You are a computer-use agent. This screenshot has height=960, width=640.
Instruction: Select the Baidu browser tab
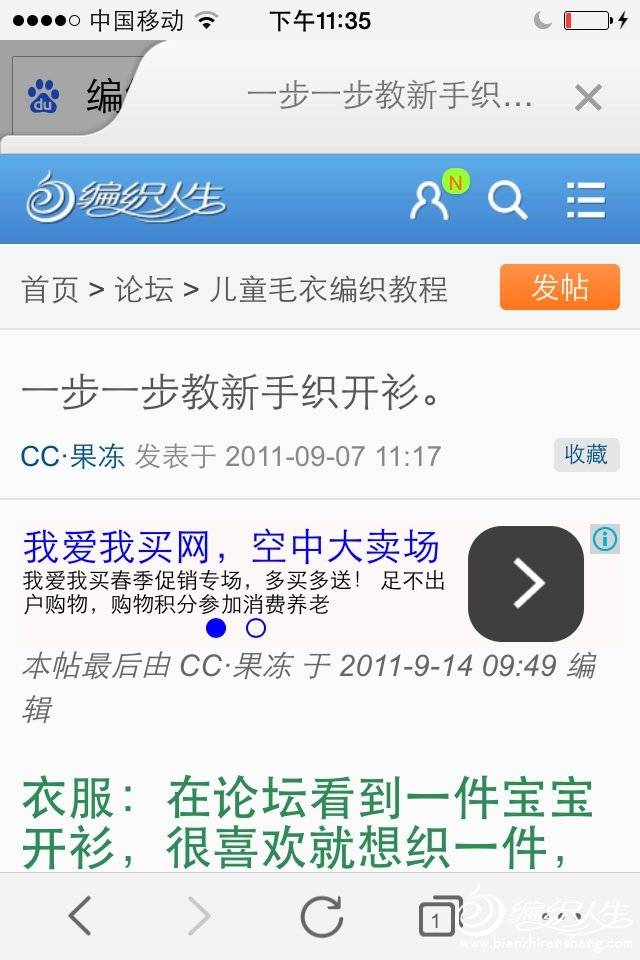click(70, 97)
